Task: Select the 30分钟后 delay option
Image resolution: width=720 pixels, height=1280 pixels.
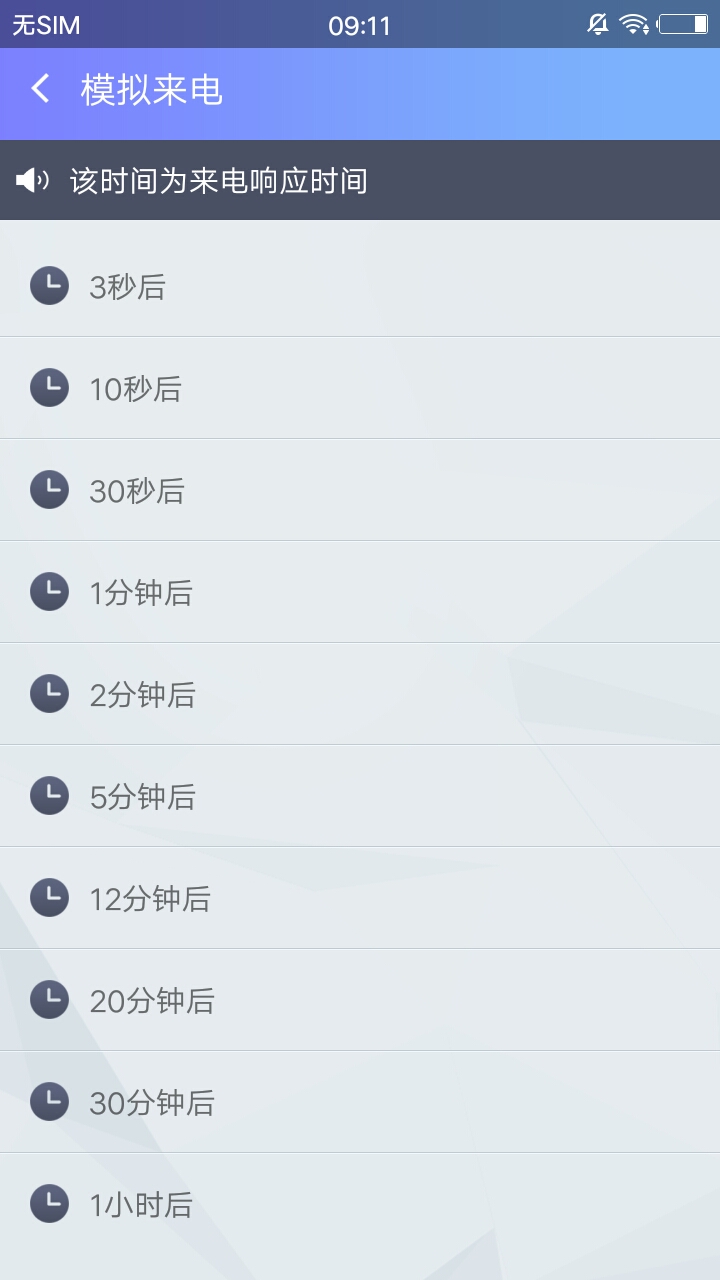Action: coord(360,1101)
